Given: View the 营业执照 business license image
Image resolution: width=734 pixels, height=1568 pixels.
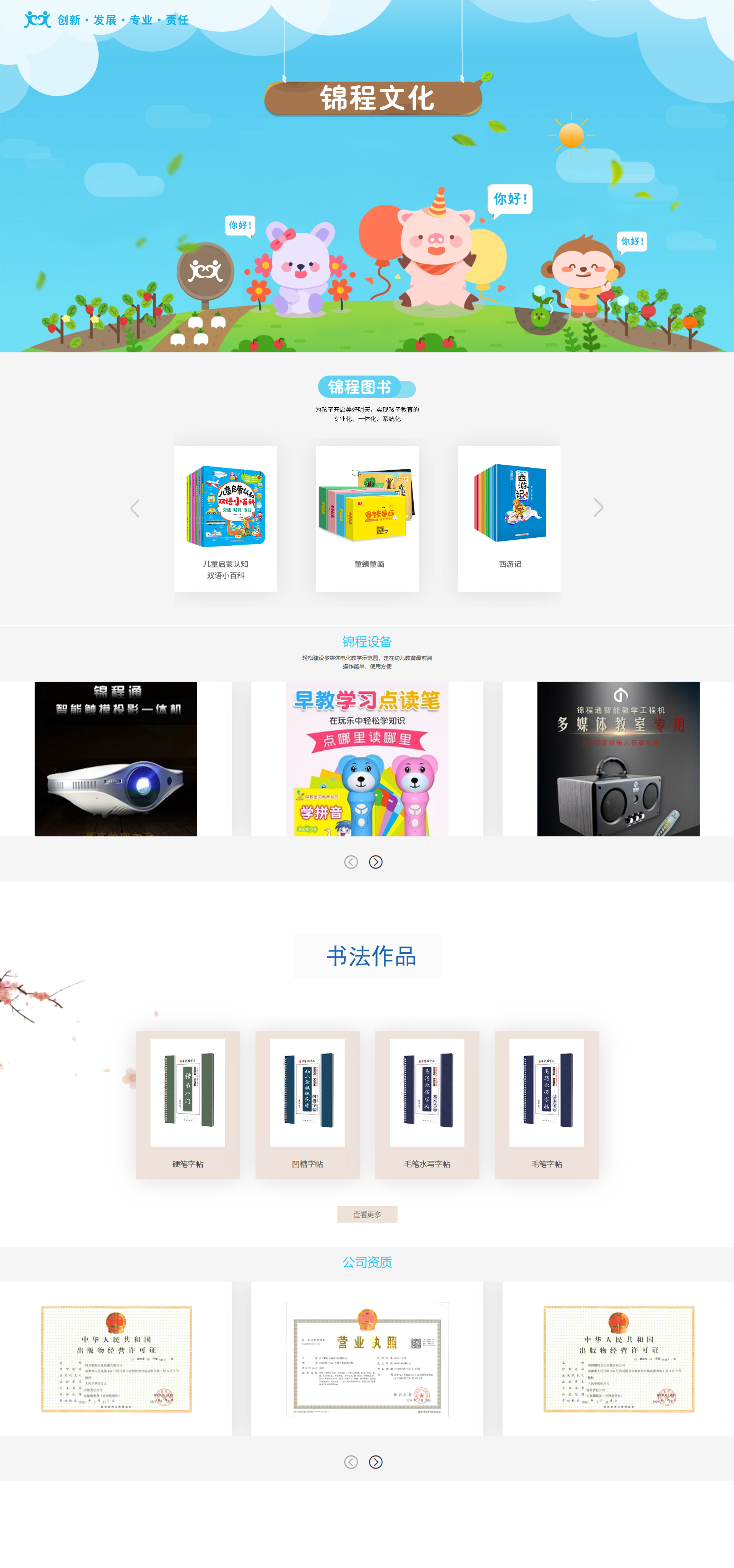Looking at the screenshot, I should click(367, 1358).
